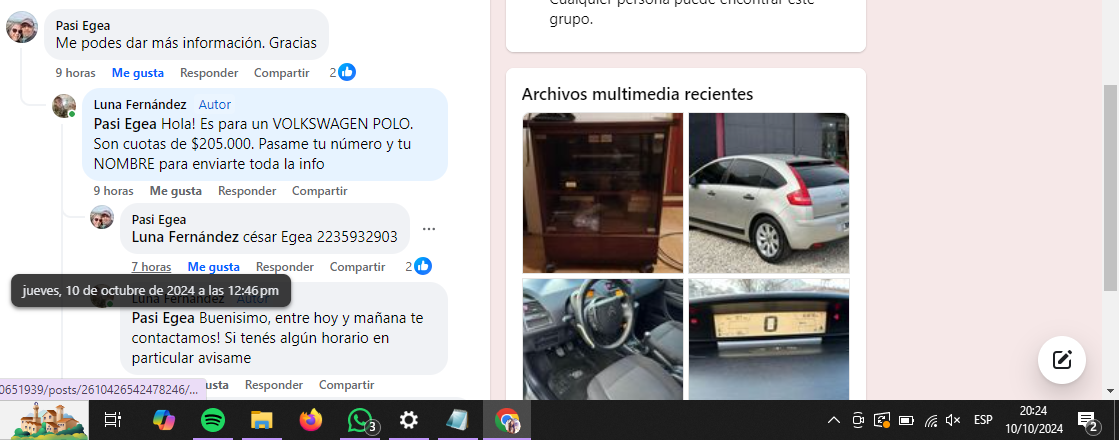This screenshot has width=1119, height=440.
Task: Reply to Luna Fernández's VOLKSWAGEN POLO comment
Action: (x=247, y=191)
